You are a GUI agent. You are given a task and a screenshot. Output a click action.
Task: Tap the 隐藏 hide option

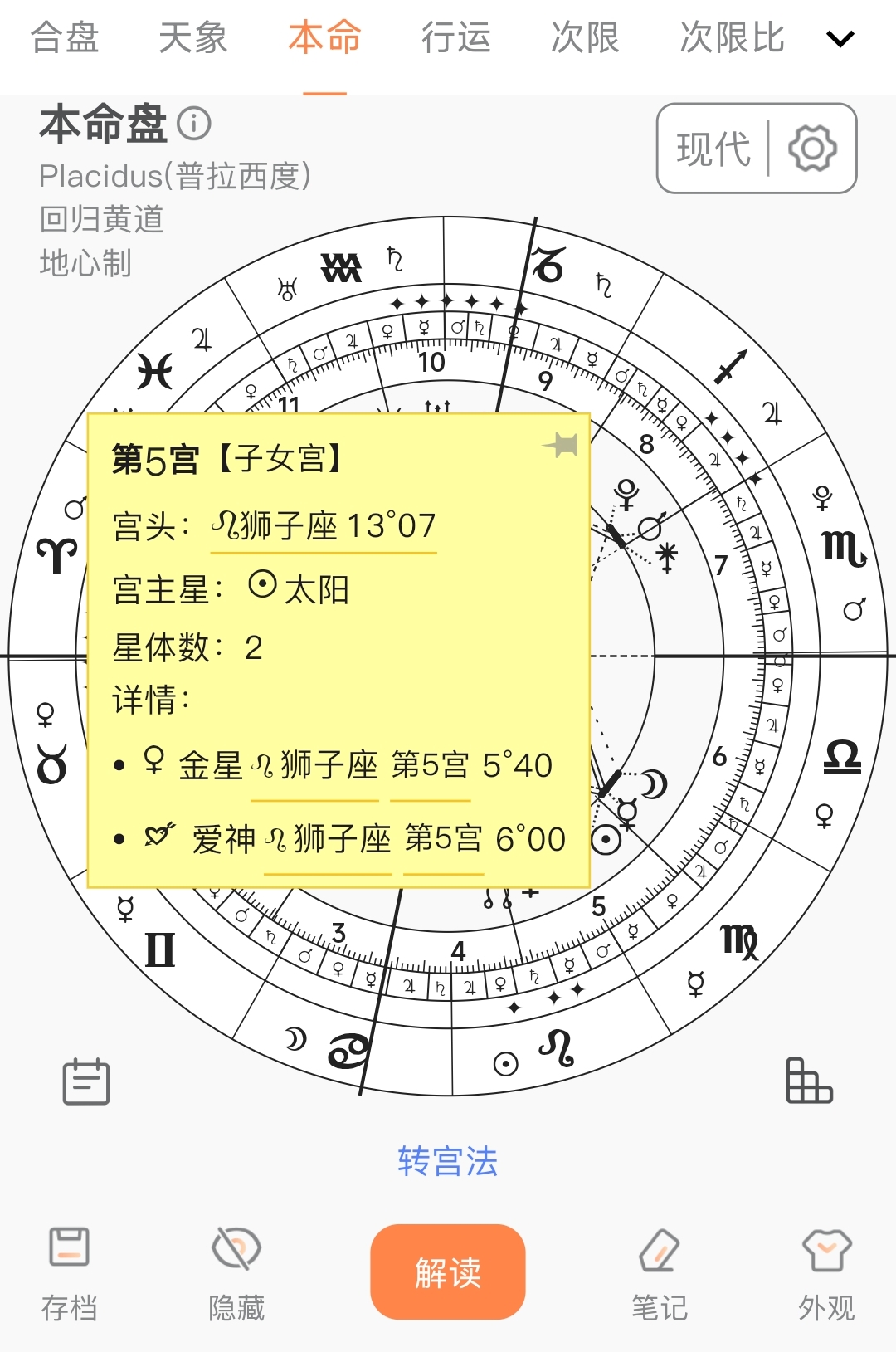click(x=236, y=1271)
